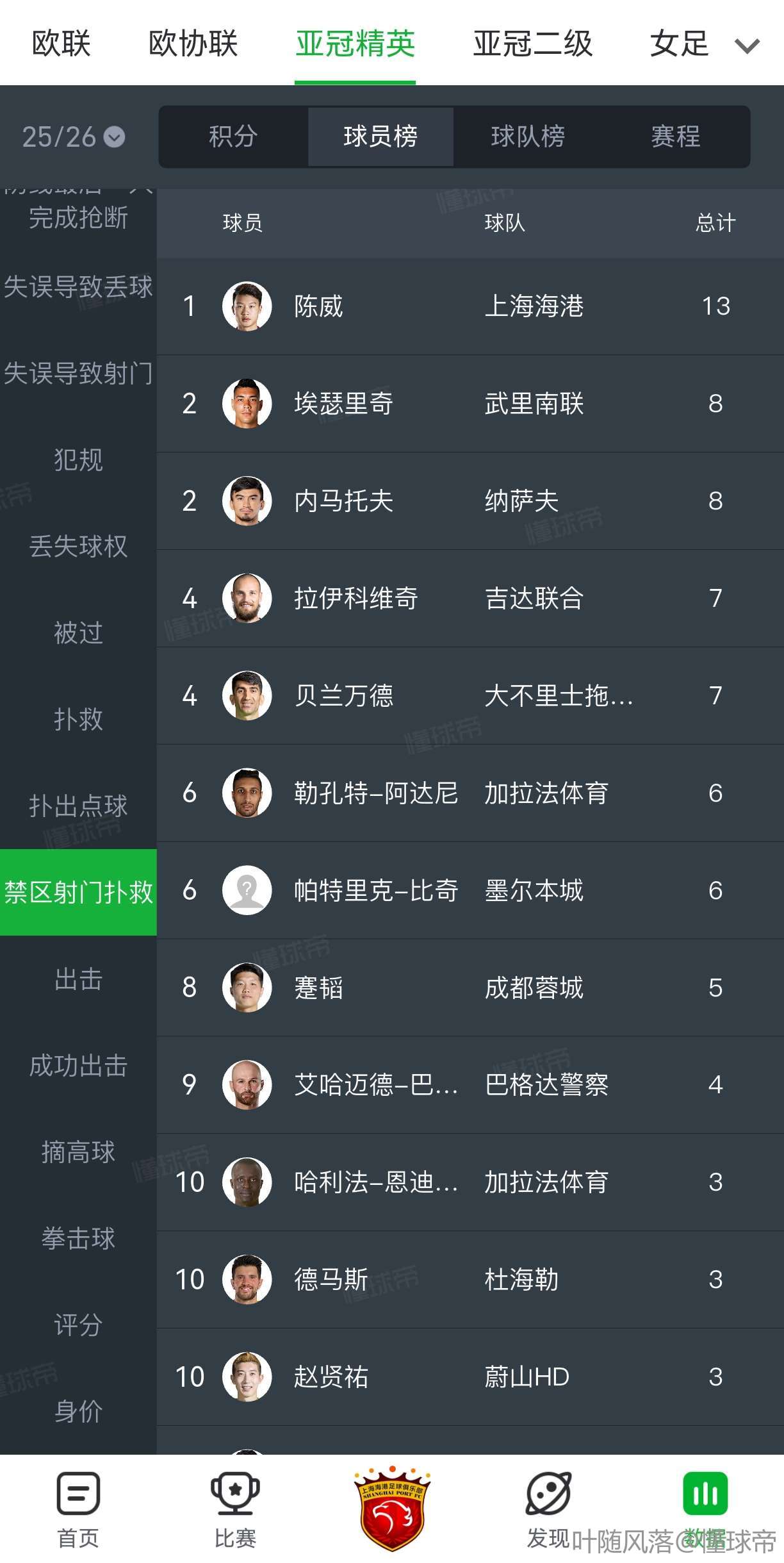Select the 球队榜 tab
784x1563 pixels.
pos(528,137)
